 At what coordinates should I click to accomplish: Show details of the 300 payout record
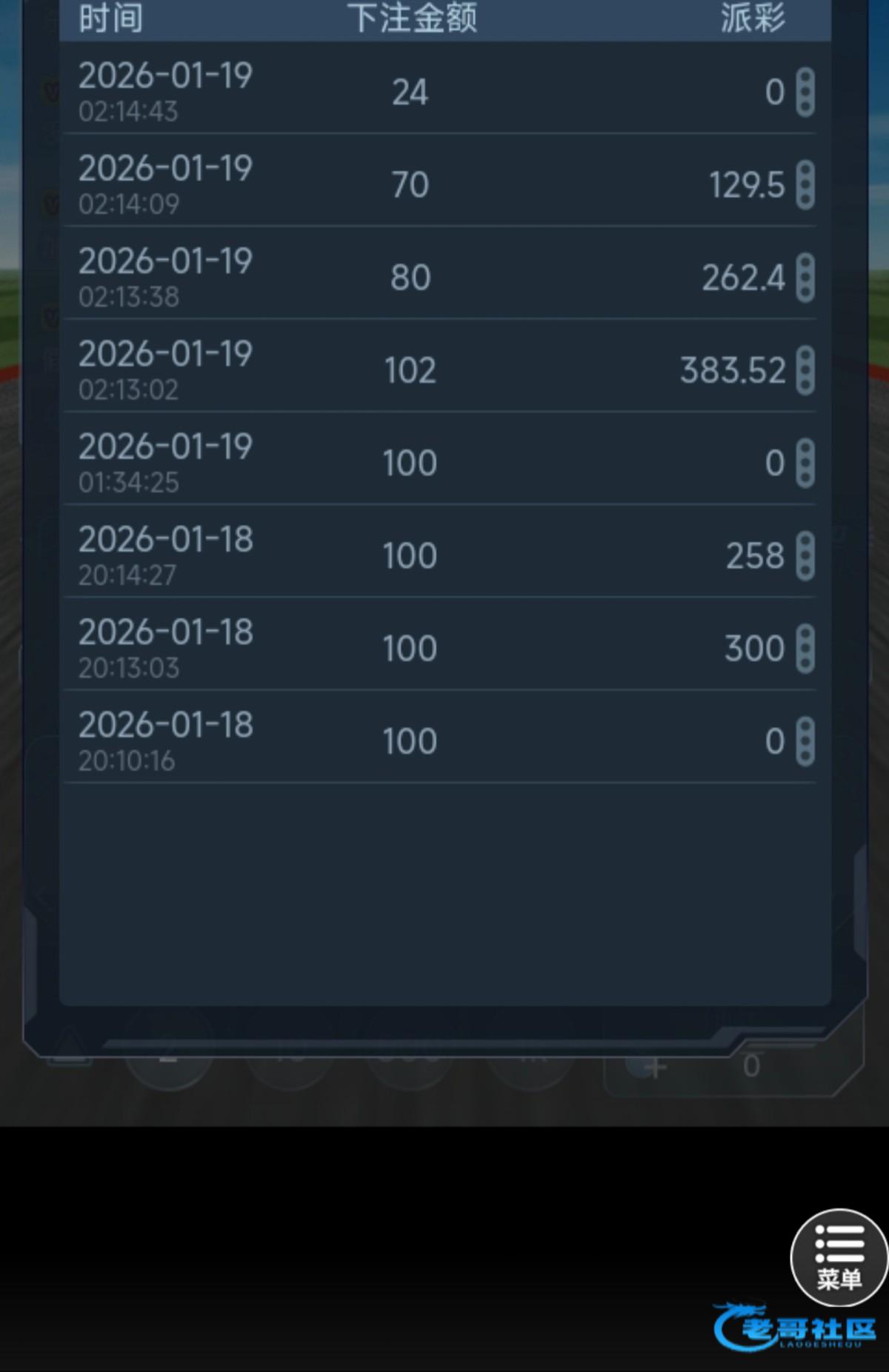[x=805, y=649]
